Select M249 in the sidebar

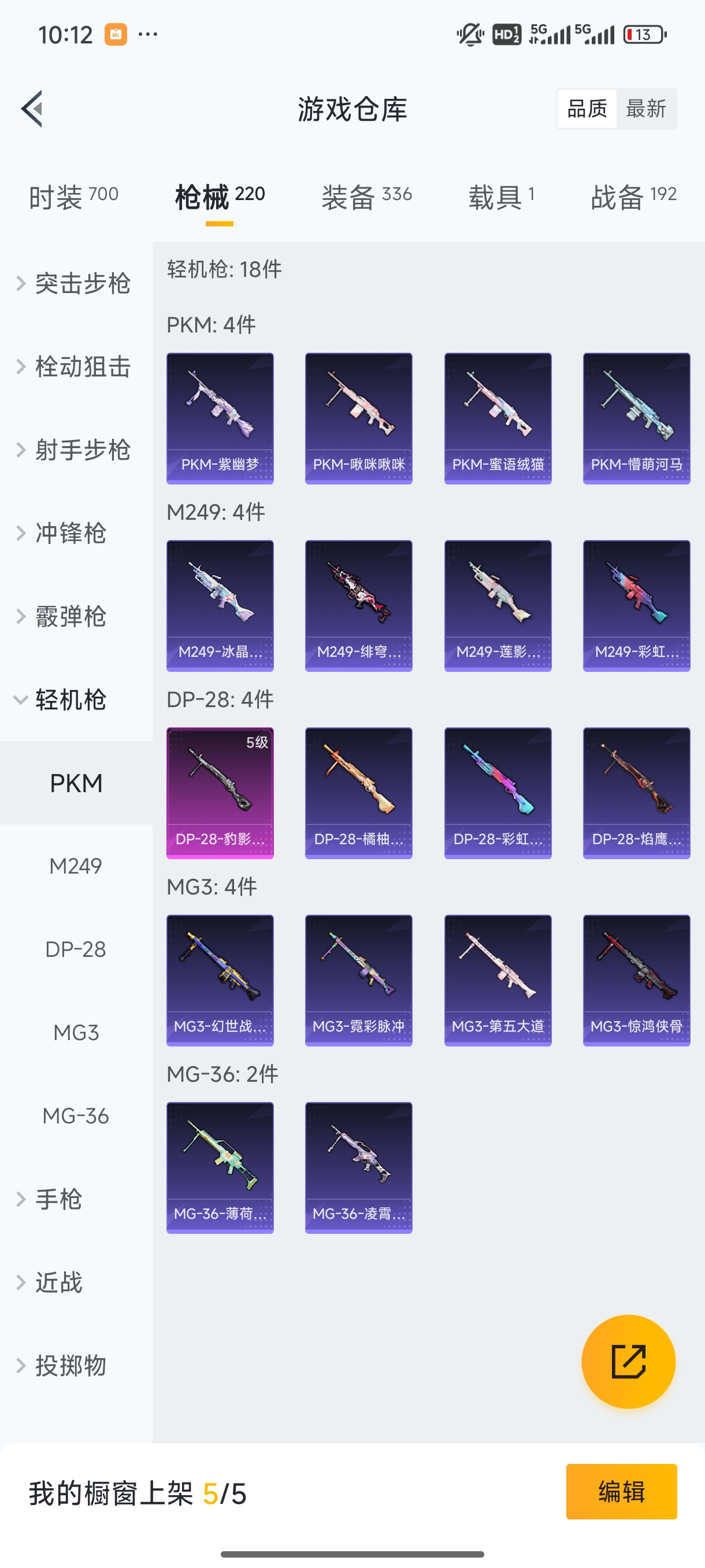76,866
